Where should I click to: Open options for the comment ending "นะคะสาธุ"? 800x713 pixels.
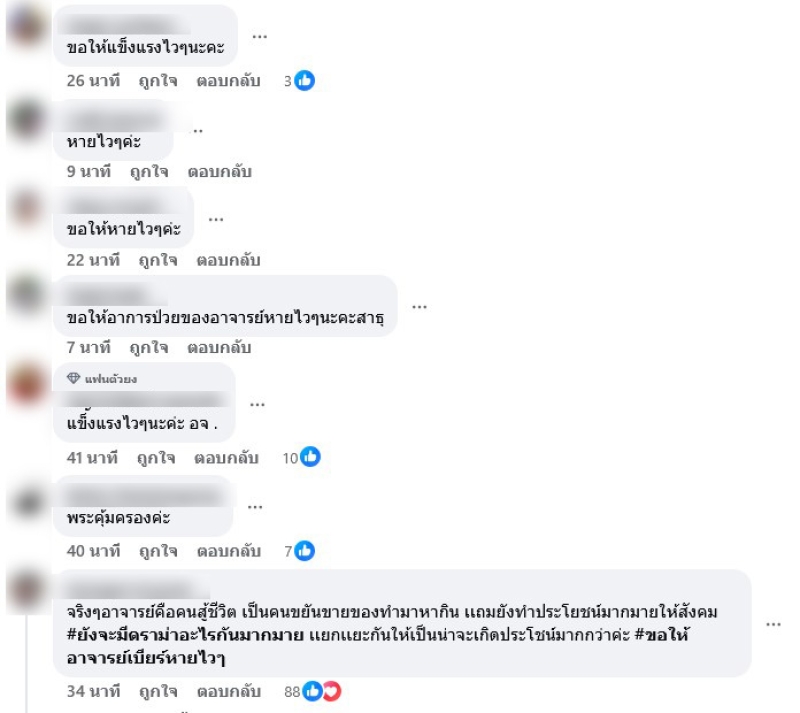click(x=420, y=307)
